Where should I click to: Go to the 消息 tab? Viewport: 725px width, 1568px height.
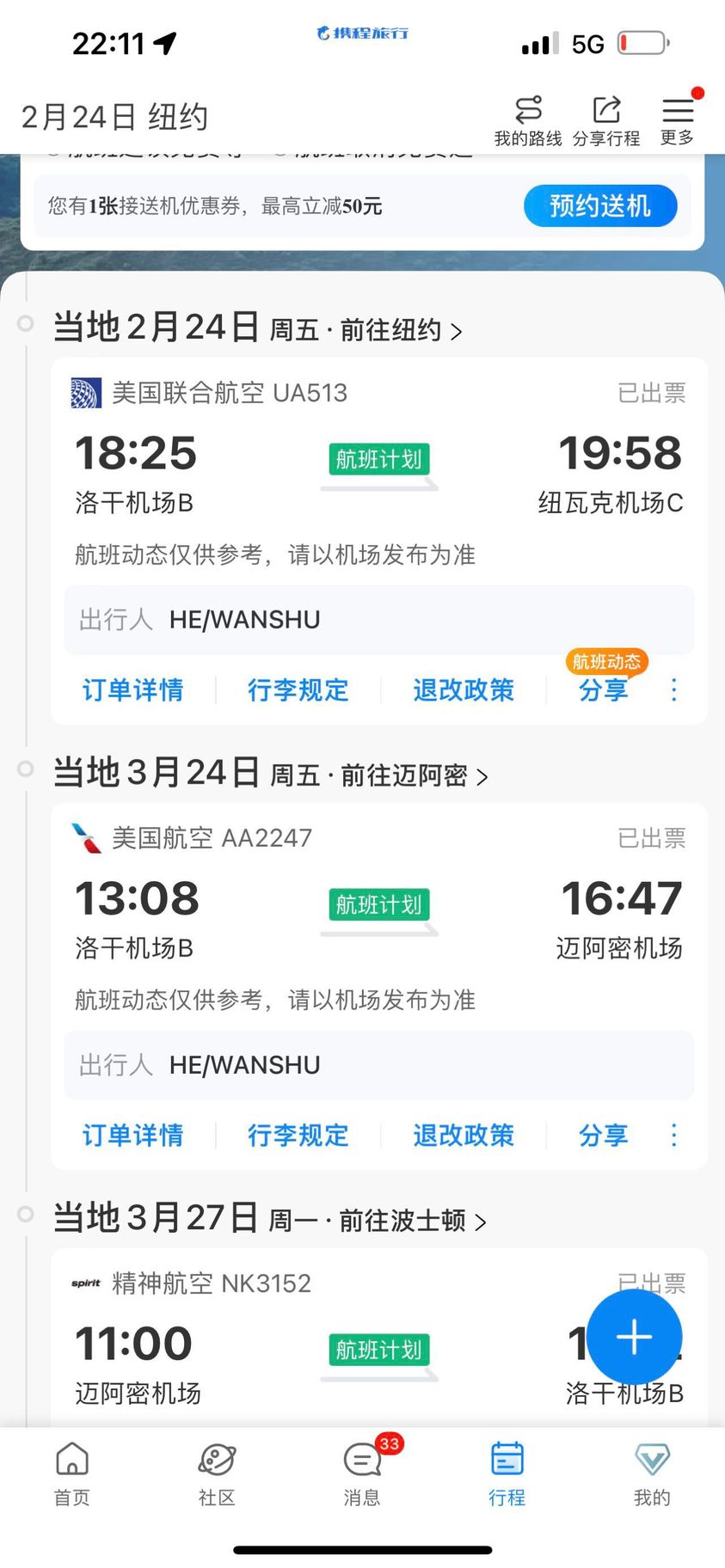[362, 1472]
